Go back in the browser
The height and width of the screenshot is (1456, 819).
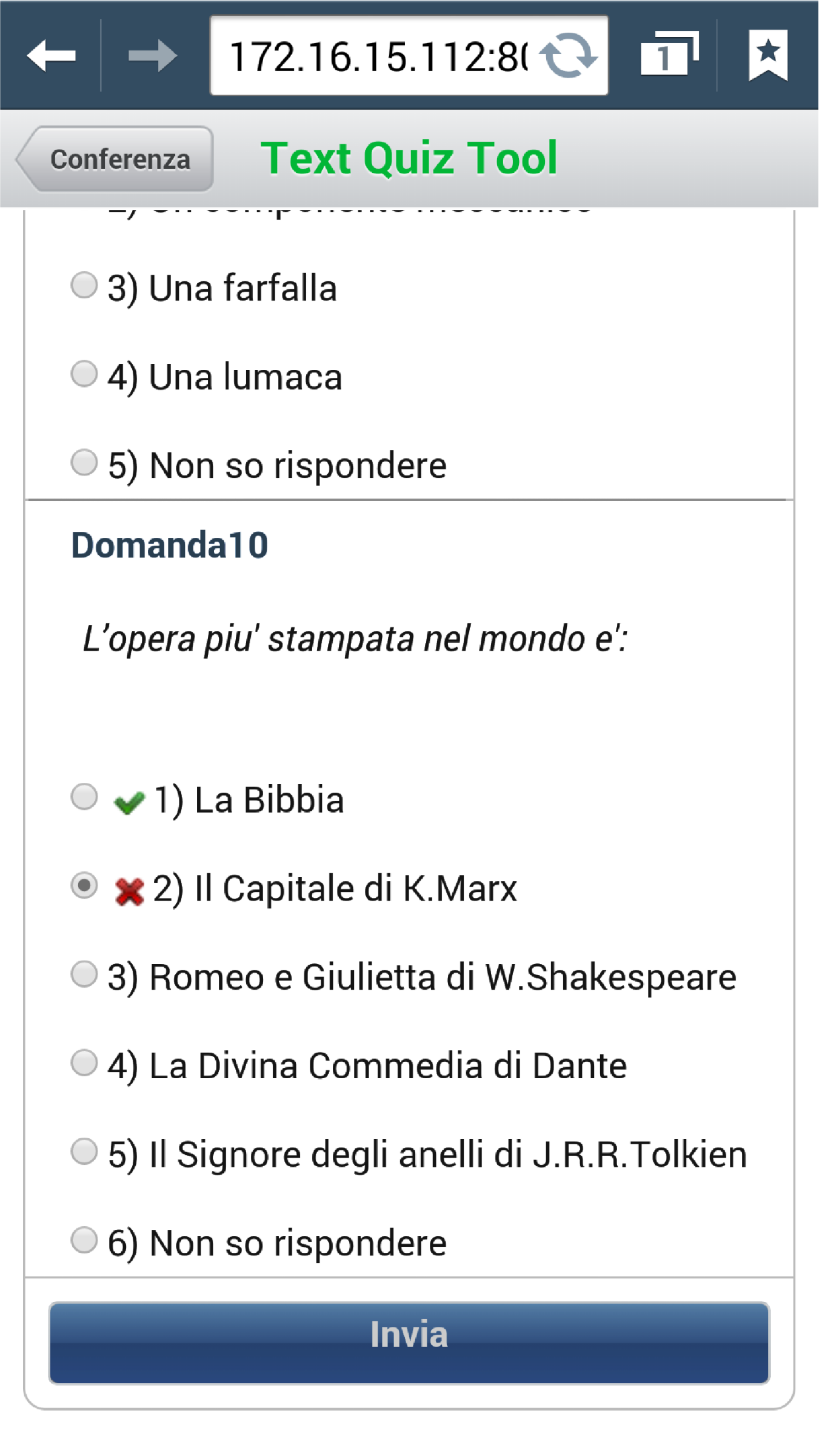(x=51, y=56)
